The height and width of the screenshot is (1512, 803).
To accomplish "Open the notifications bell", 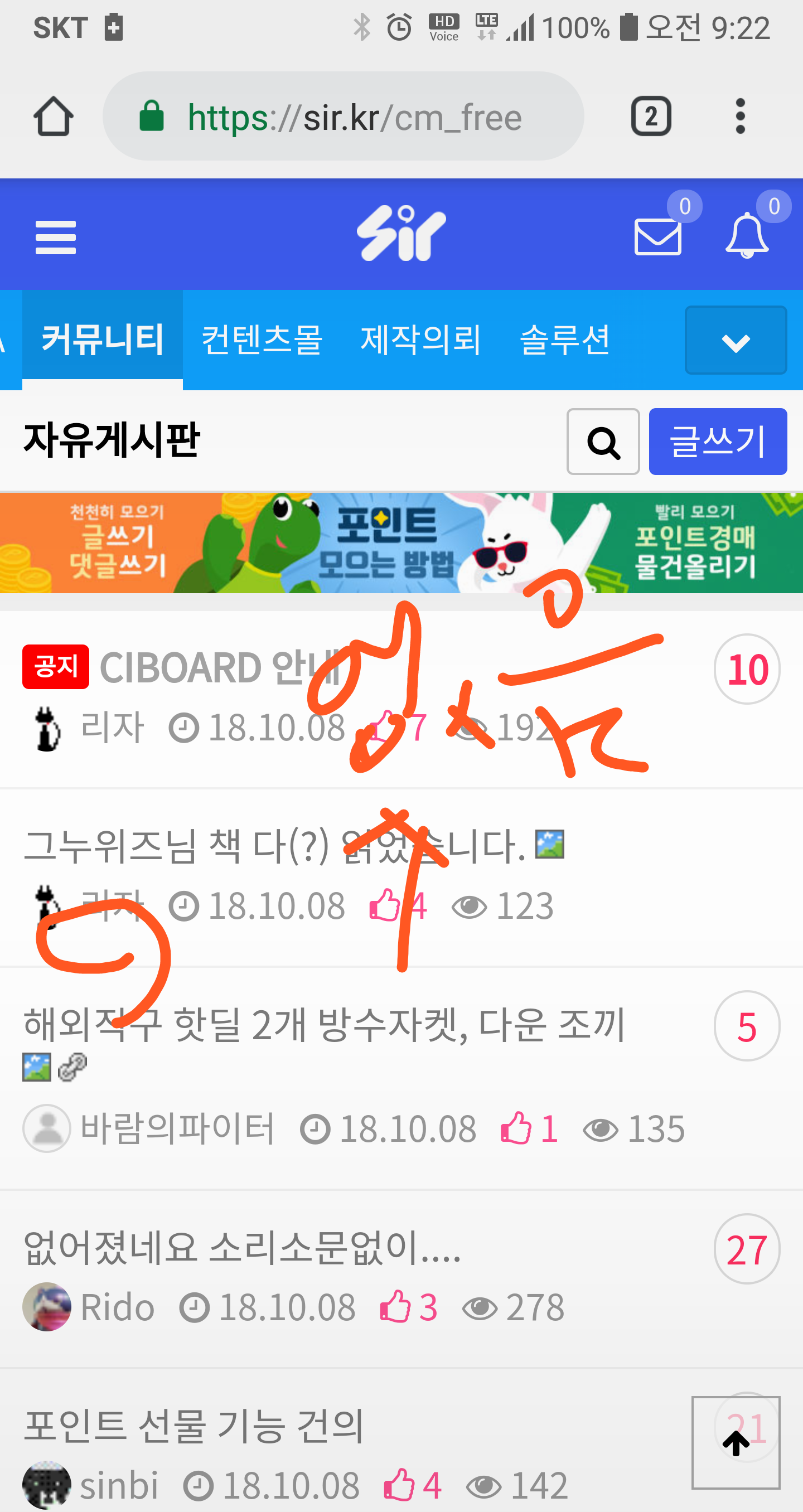I will pos(747,236).
